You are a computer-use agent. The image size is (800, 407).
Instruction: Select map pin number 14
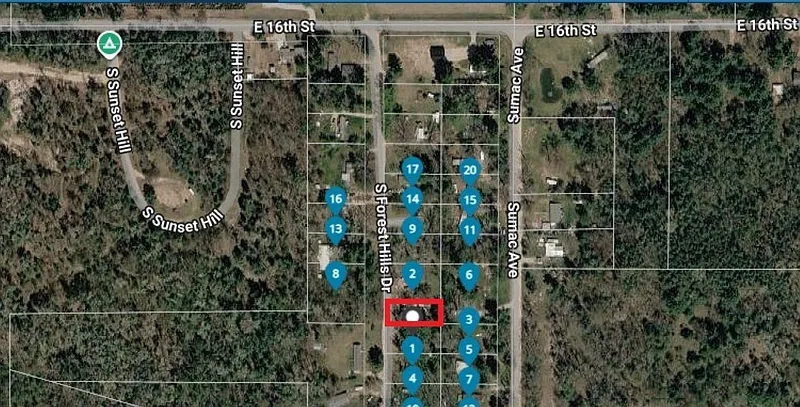pos(411,198)
